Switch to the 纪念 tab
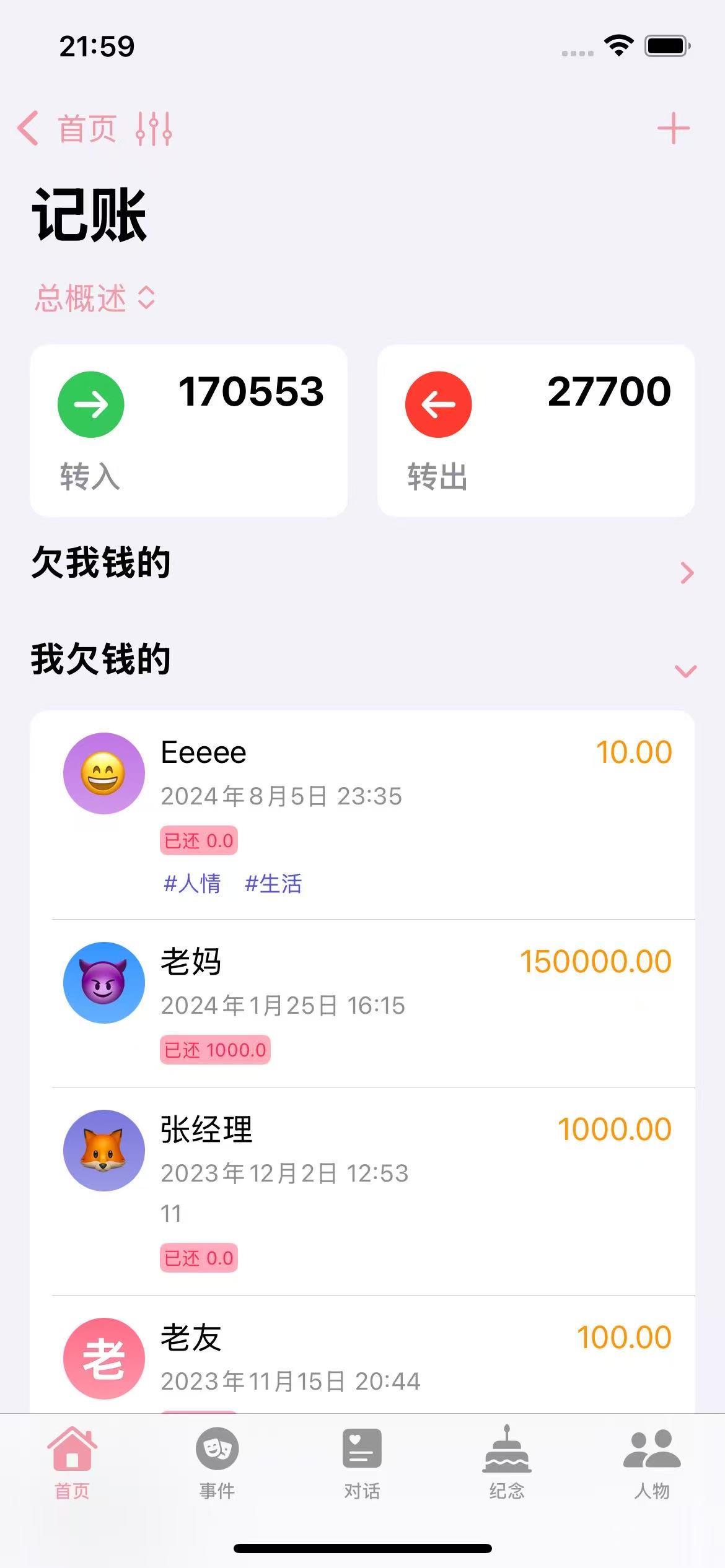The height and width of the screenshot is (1568, 725). 507,1463
